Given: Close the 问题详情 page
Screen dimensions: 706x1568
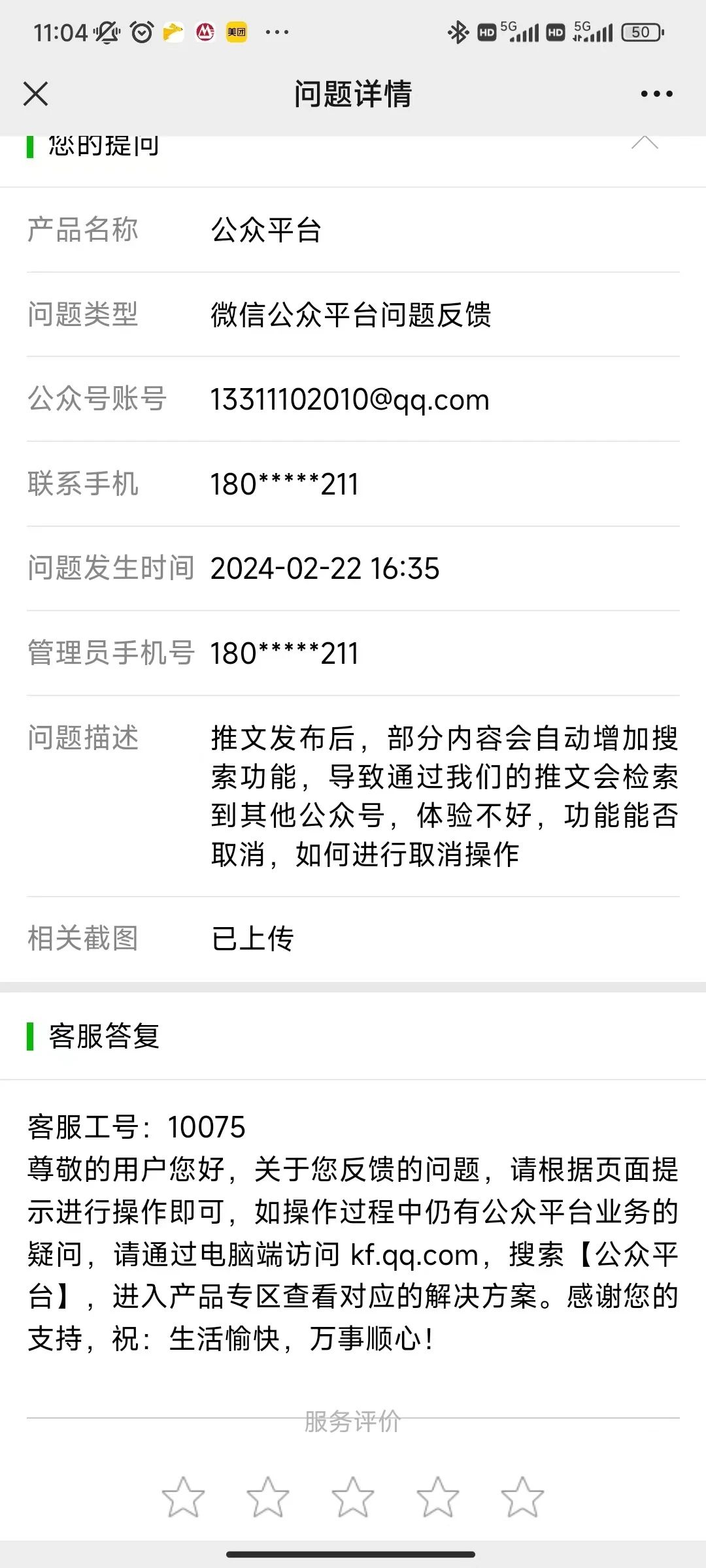Looking at the screenshot, I should 36,93.
